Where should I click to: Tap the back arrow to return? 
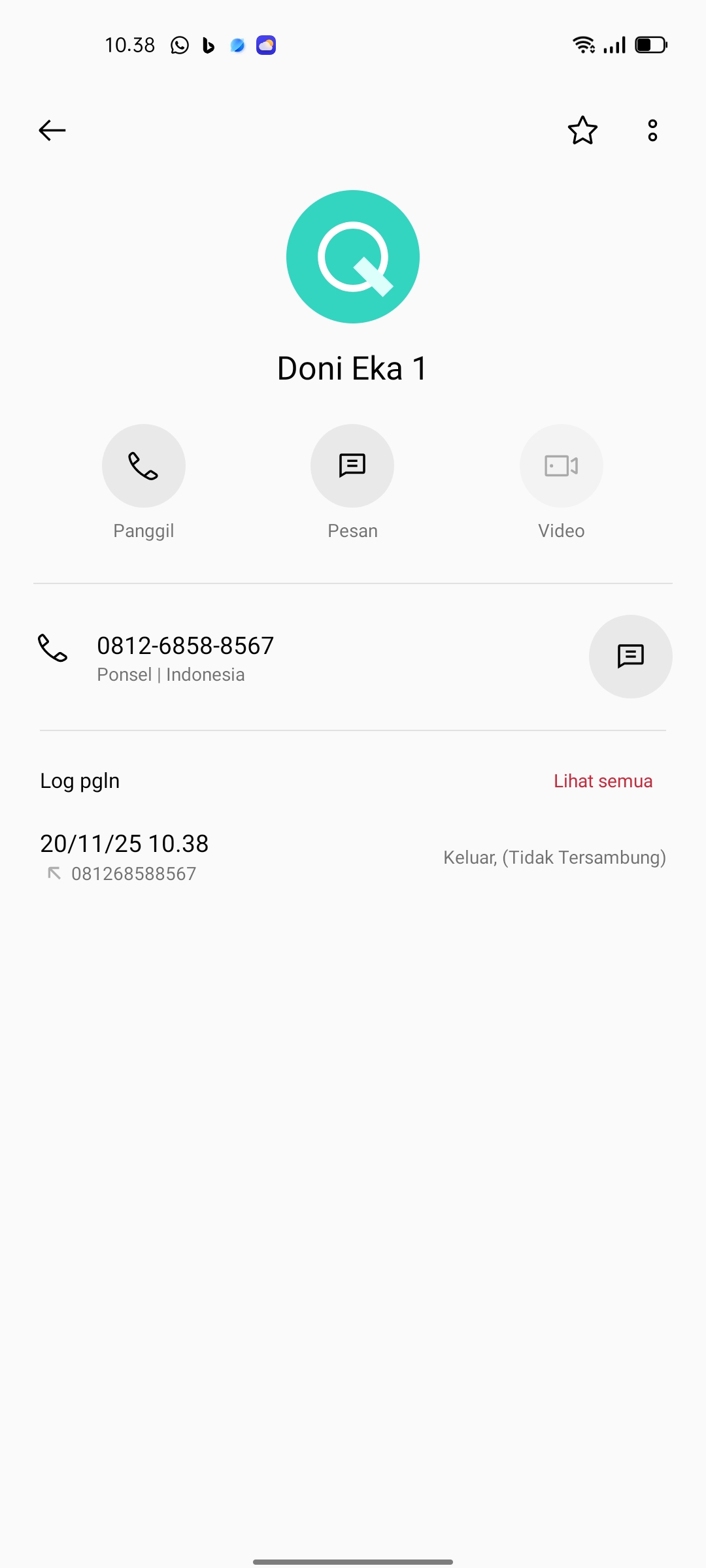coord(52,130)
